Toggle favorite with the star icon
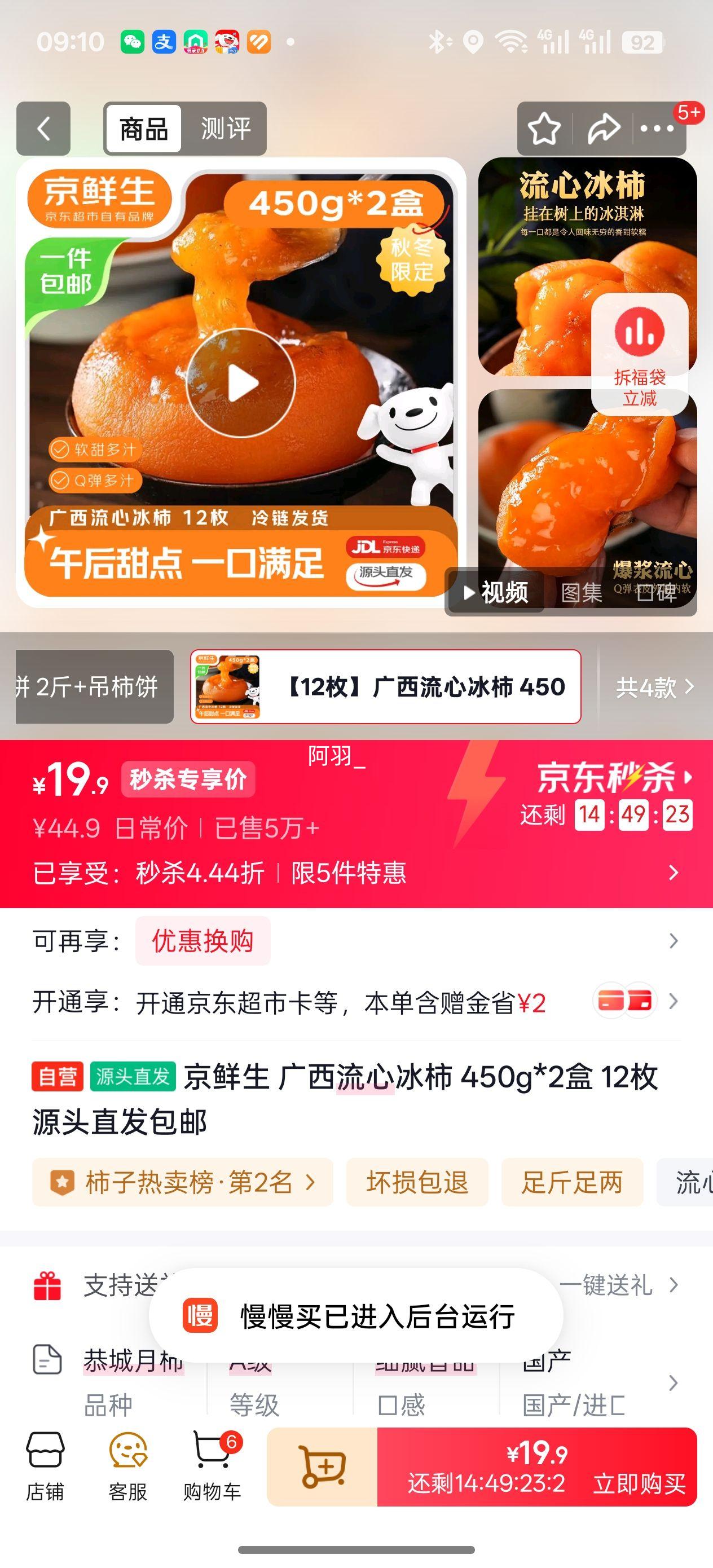Image resolution: width=713 pixels, height=1568 pixels. click(x=545, y=130)
